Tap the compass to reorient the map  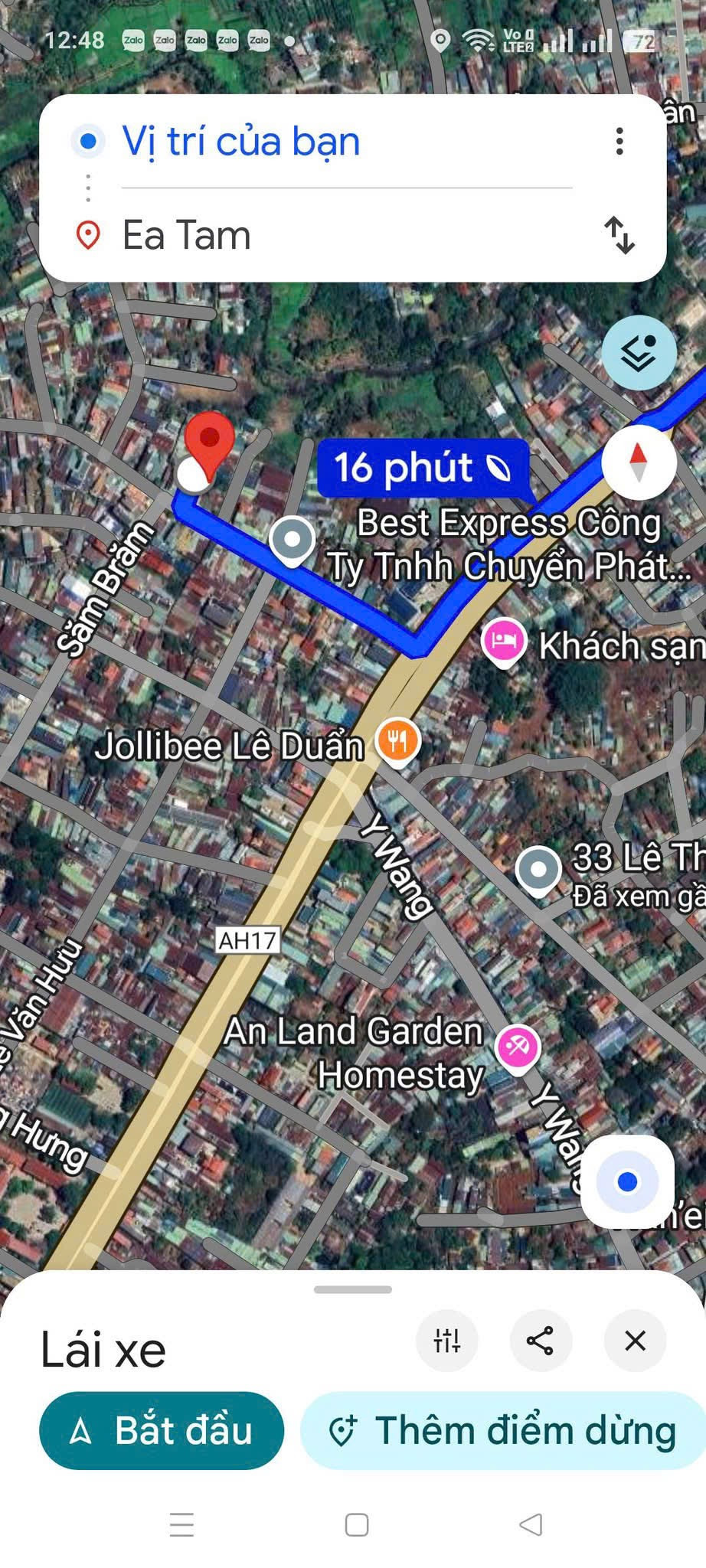click(639, 462)
